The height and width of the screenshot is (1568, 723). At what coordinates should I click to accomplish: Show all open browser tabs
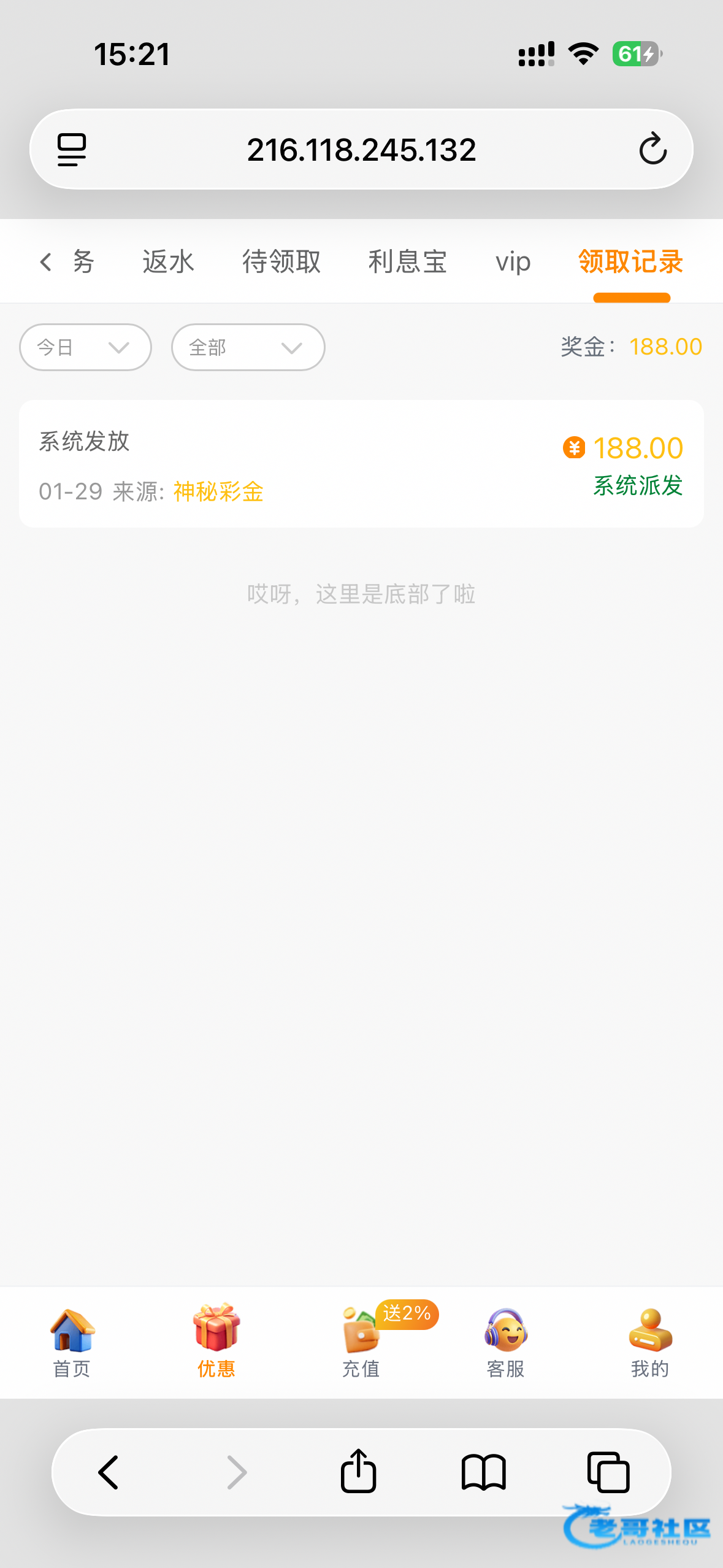coord(608,1472)
